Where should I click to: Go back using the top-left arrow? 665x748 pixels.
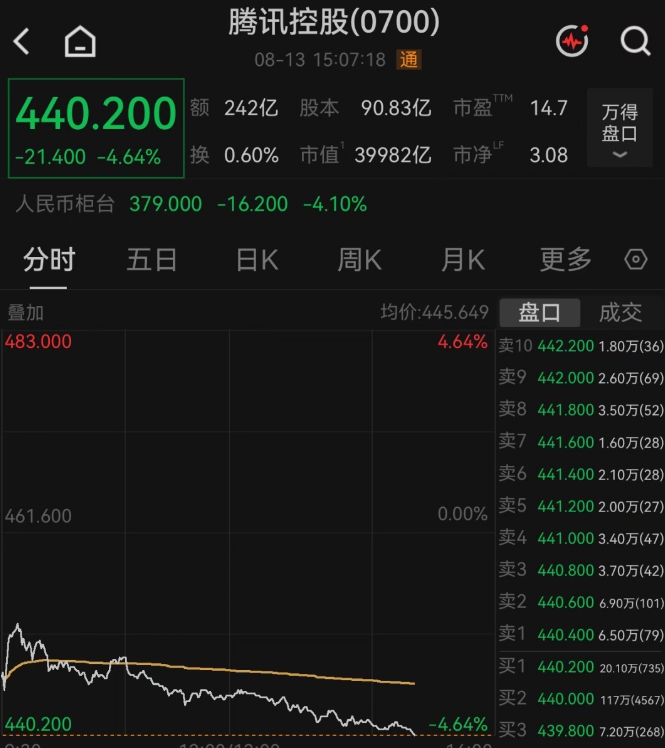click(21, 42)
